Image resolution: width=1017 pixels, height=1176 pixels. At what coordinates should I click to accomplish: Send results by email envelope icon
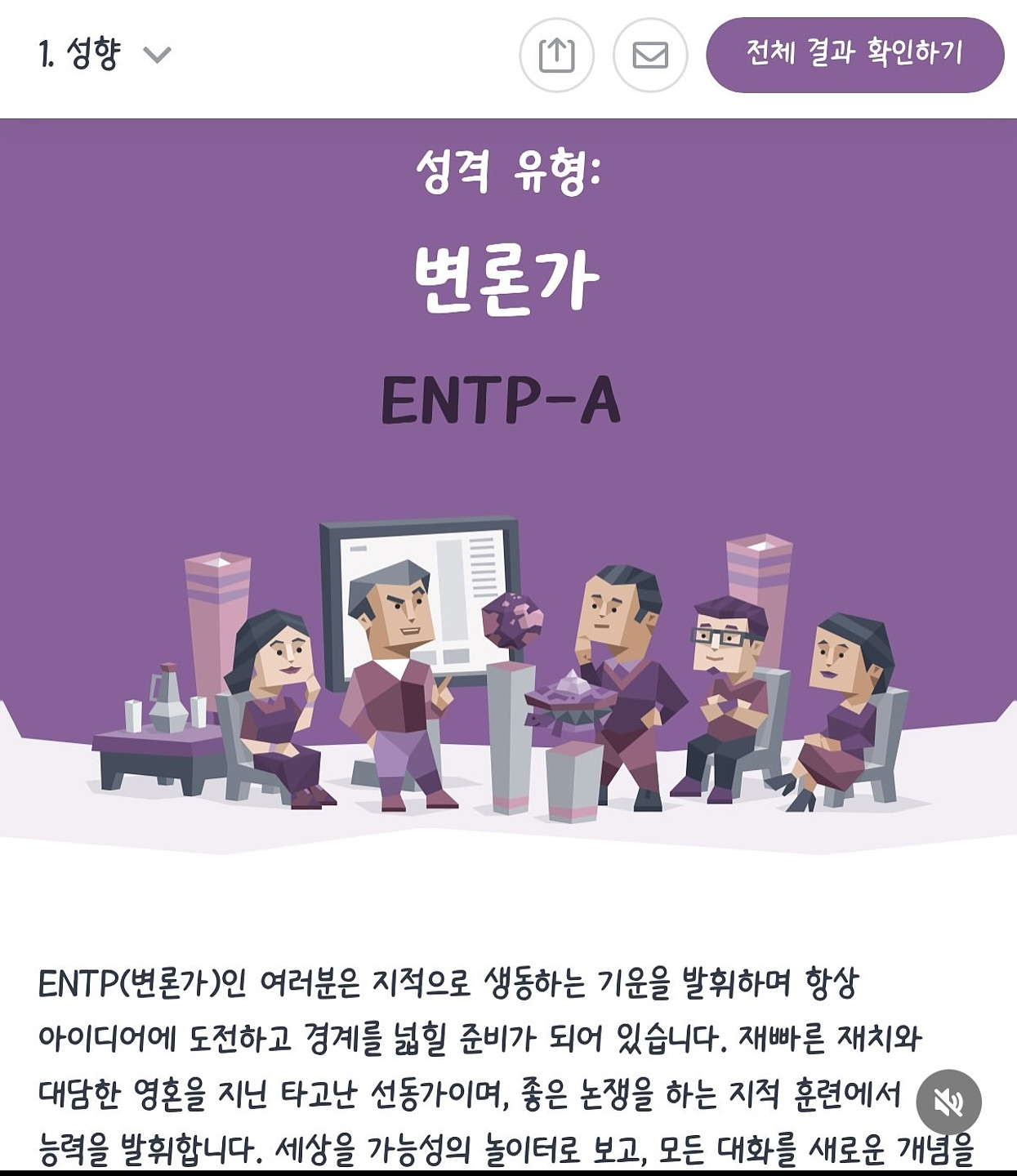coord(650,55)
